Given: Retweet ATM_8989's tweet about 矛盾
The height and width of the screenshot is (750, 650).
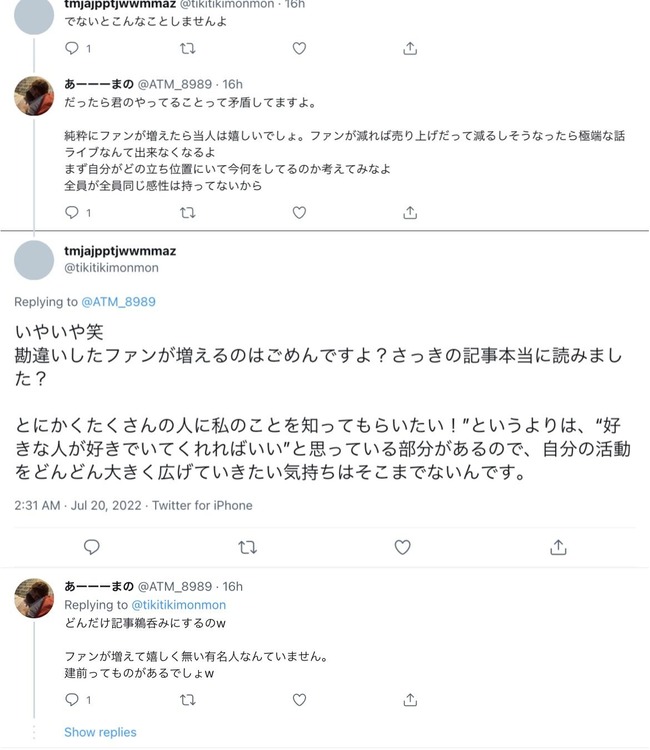Looking at the screenshot, I should (187, 212).
